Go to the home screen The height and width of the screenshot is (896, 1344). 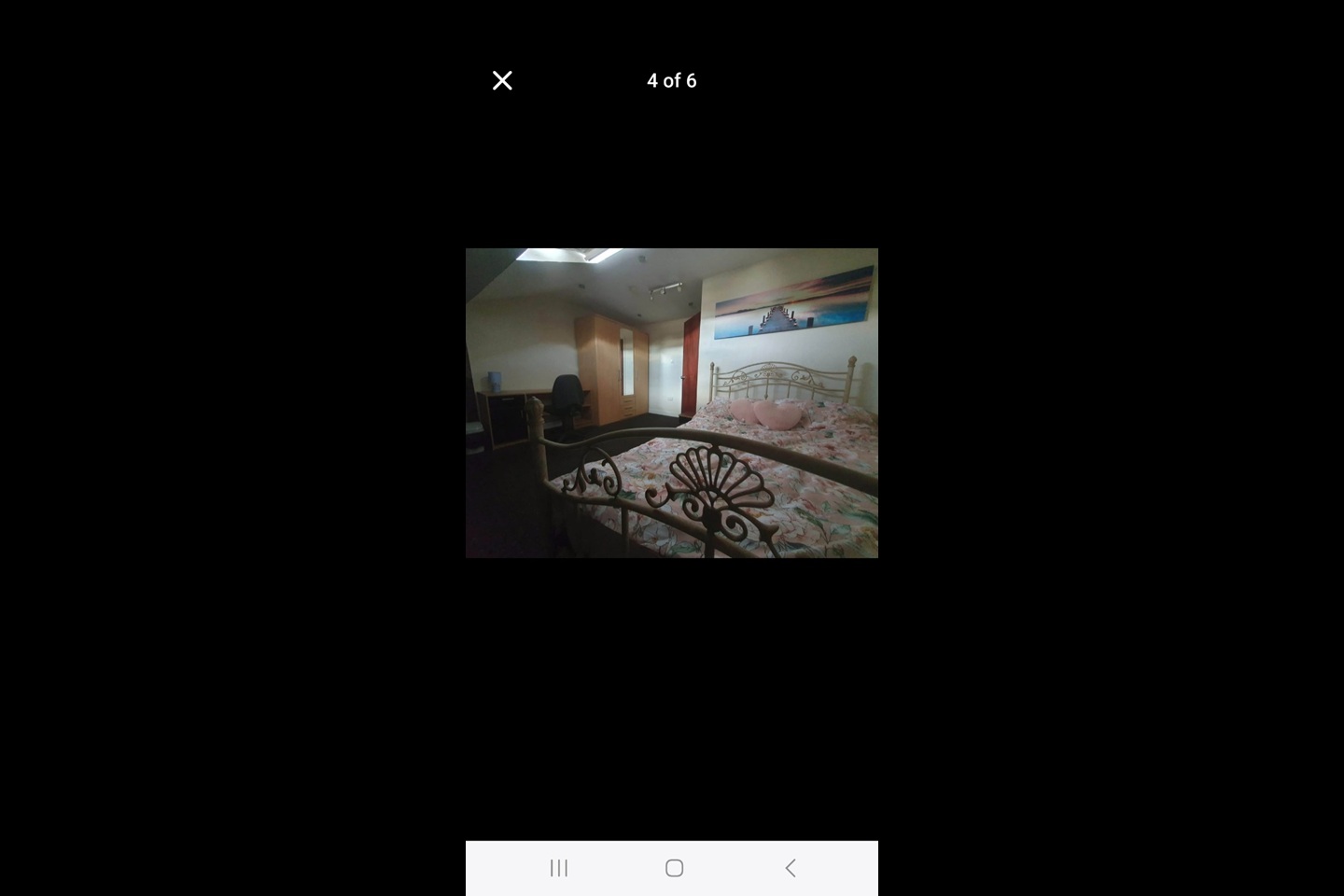pyautogui.click(x=674, y=868)
